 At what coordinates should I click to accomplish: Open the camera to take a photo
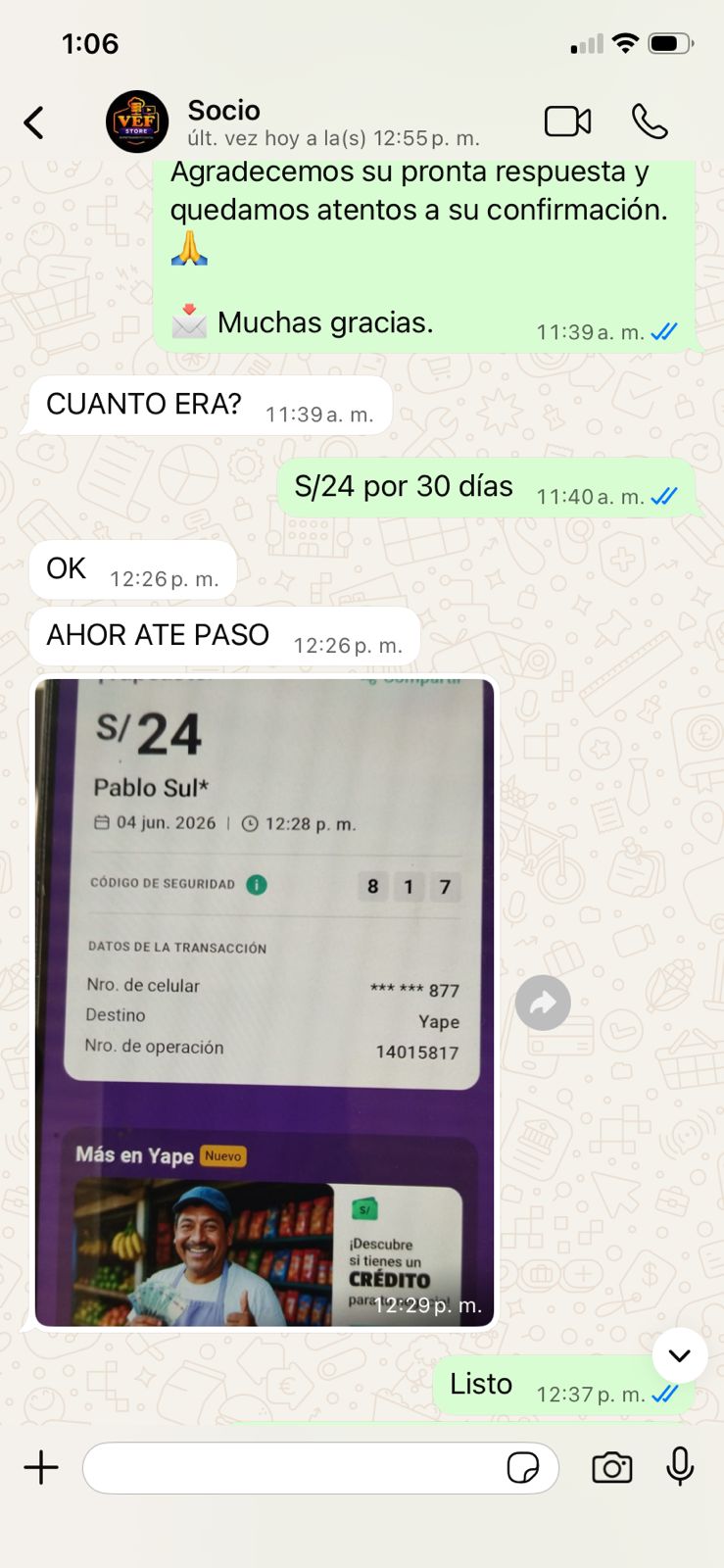click(x=612, y=1467)
